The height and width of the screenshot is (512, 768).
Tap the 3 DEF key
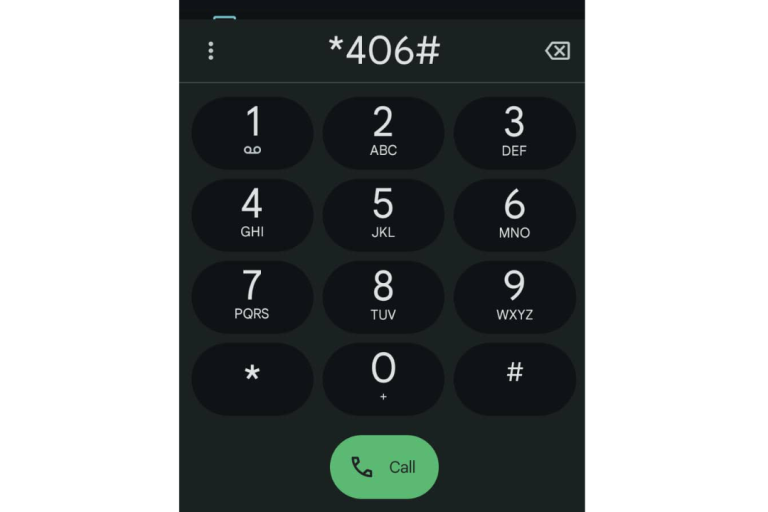click(514, 133)
